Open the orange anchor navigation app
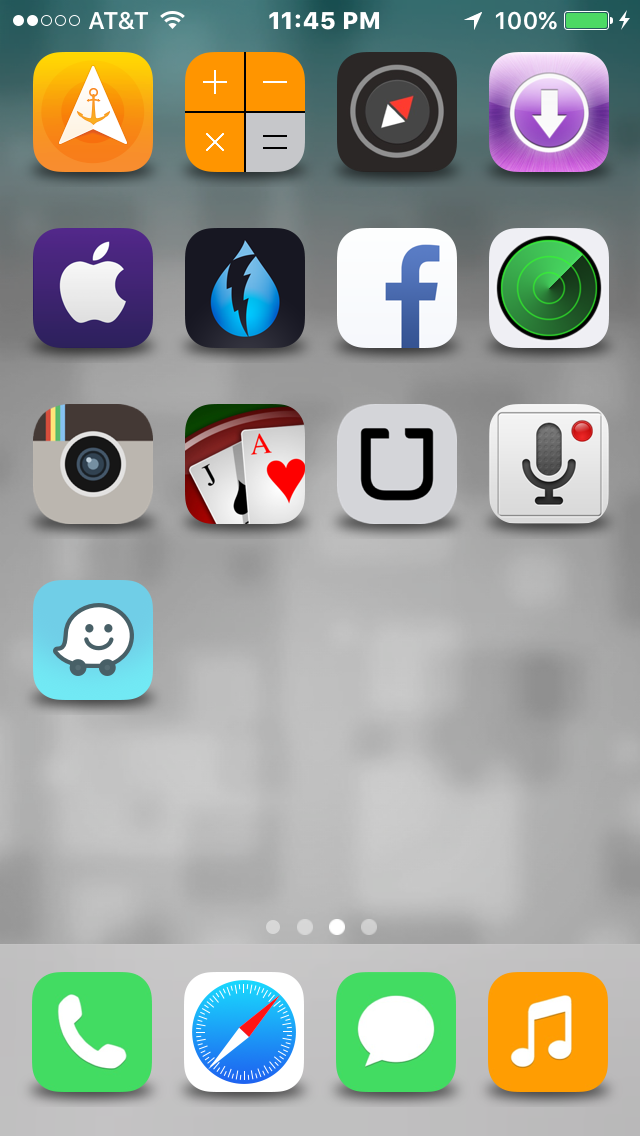This screenshot has height=1136, width=640. (93, 112)
